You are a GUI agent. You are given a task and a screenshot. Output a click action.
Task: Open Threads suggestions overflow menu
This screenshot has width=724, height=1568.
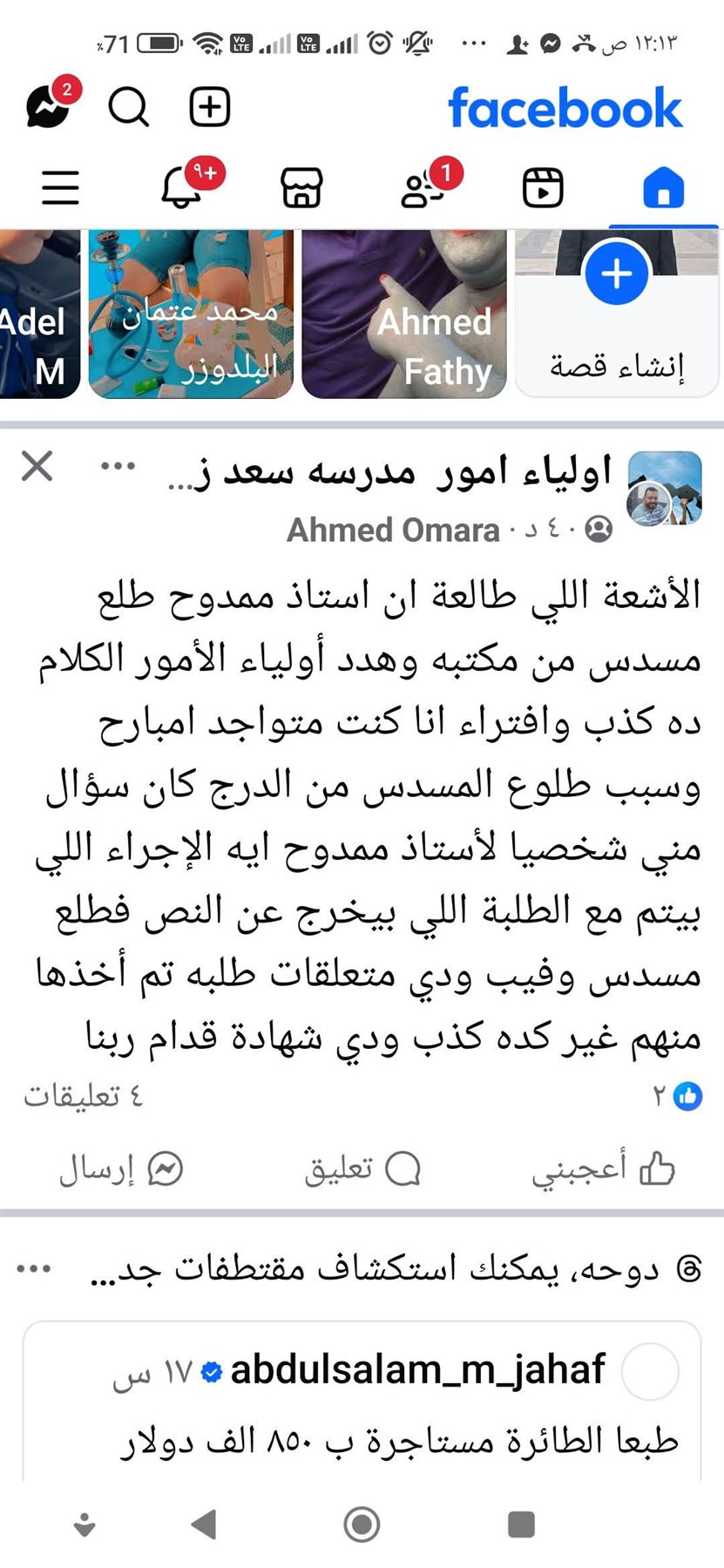[x=34, y=1268]
